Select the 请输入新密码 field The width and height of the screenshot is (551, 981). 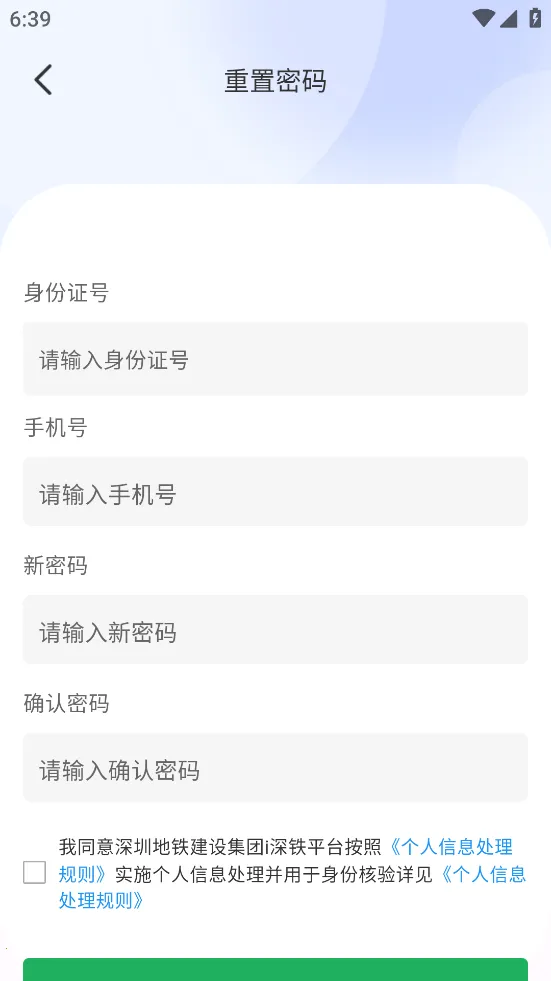pos(275,629)
